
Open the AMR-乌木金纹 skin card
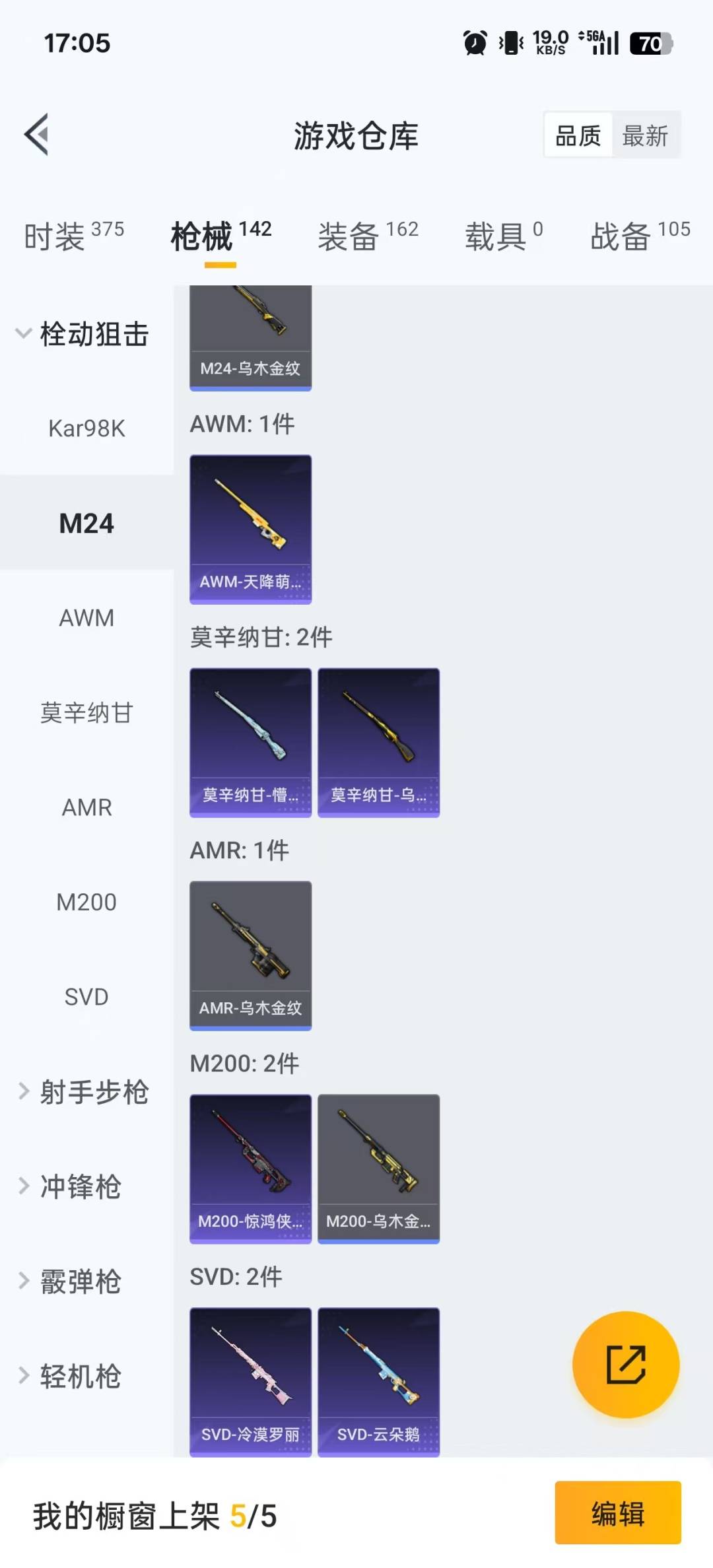[x=250, y=955]
